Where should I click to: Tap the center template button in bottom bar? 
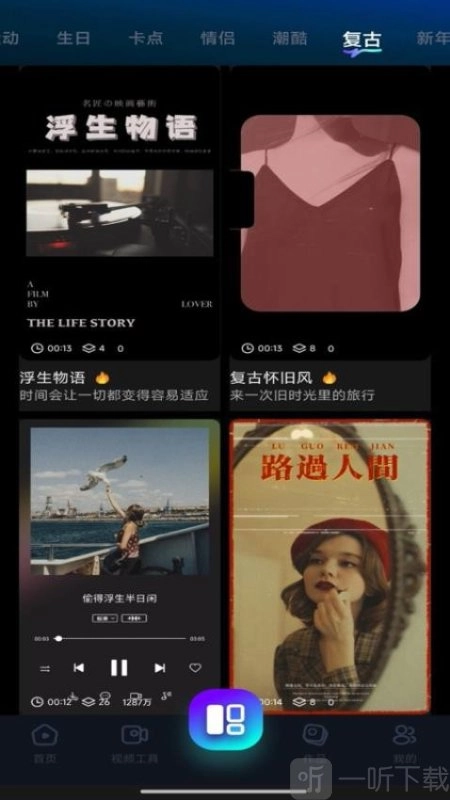pyautogui.click(x=226, y=719)
